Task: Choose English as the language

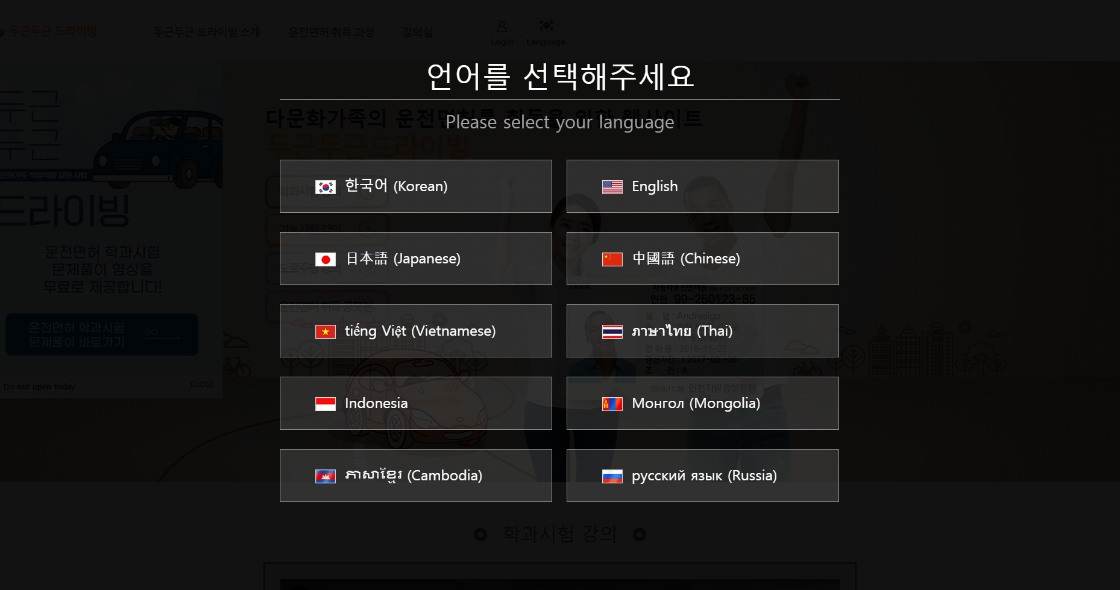Action: (x=702, y=186)
